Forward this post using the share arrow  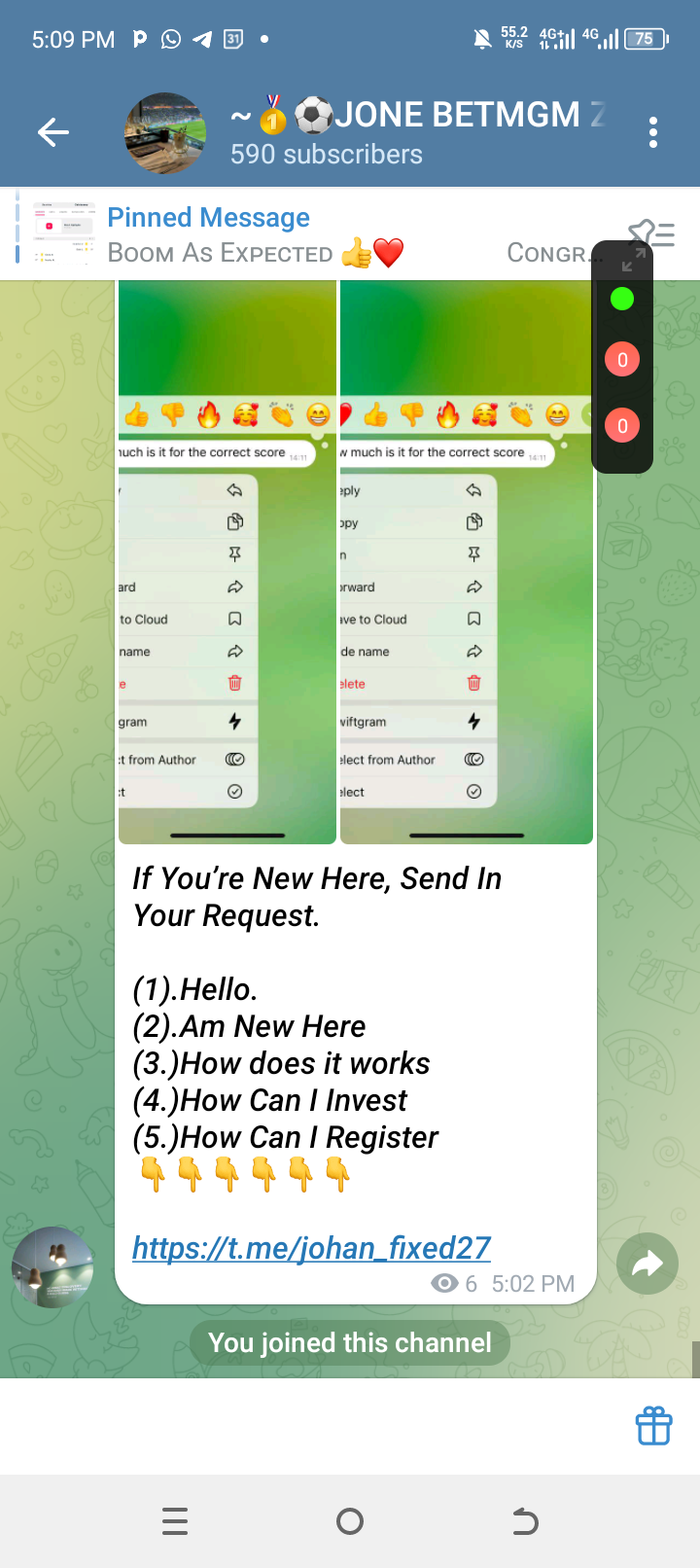647,1264
